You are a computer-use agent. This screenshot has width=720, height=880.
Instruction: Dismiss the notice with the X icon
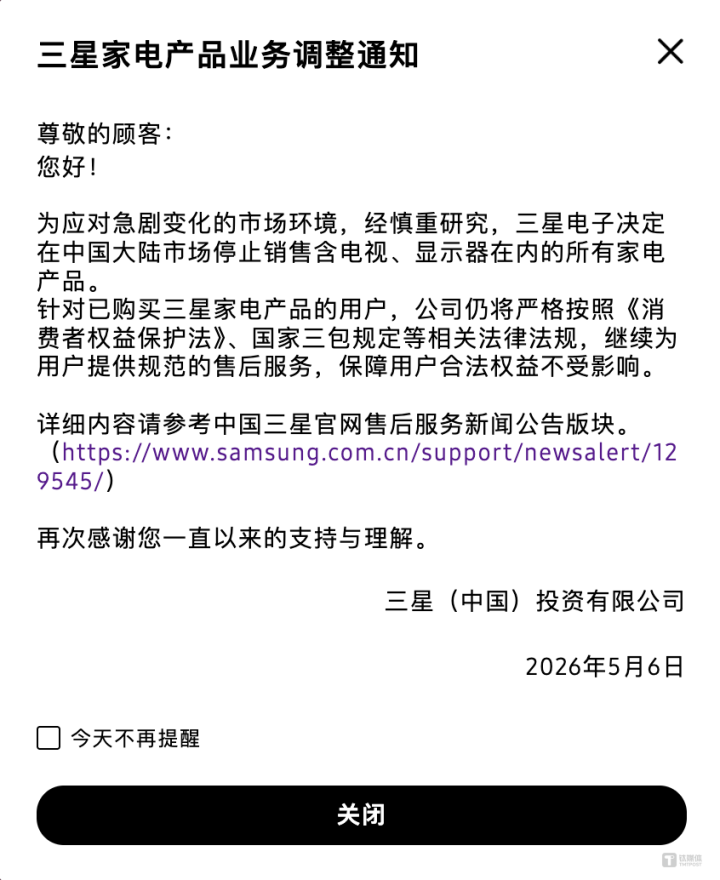(x=670, y=52)
